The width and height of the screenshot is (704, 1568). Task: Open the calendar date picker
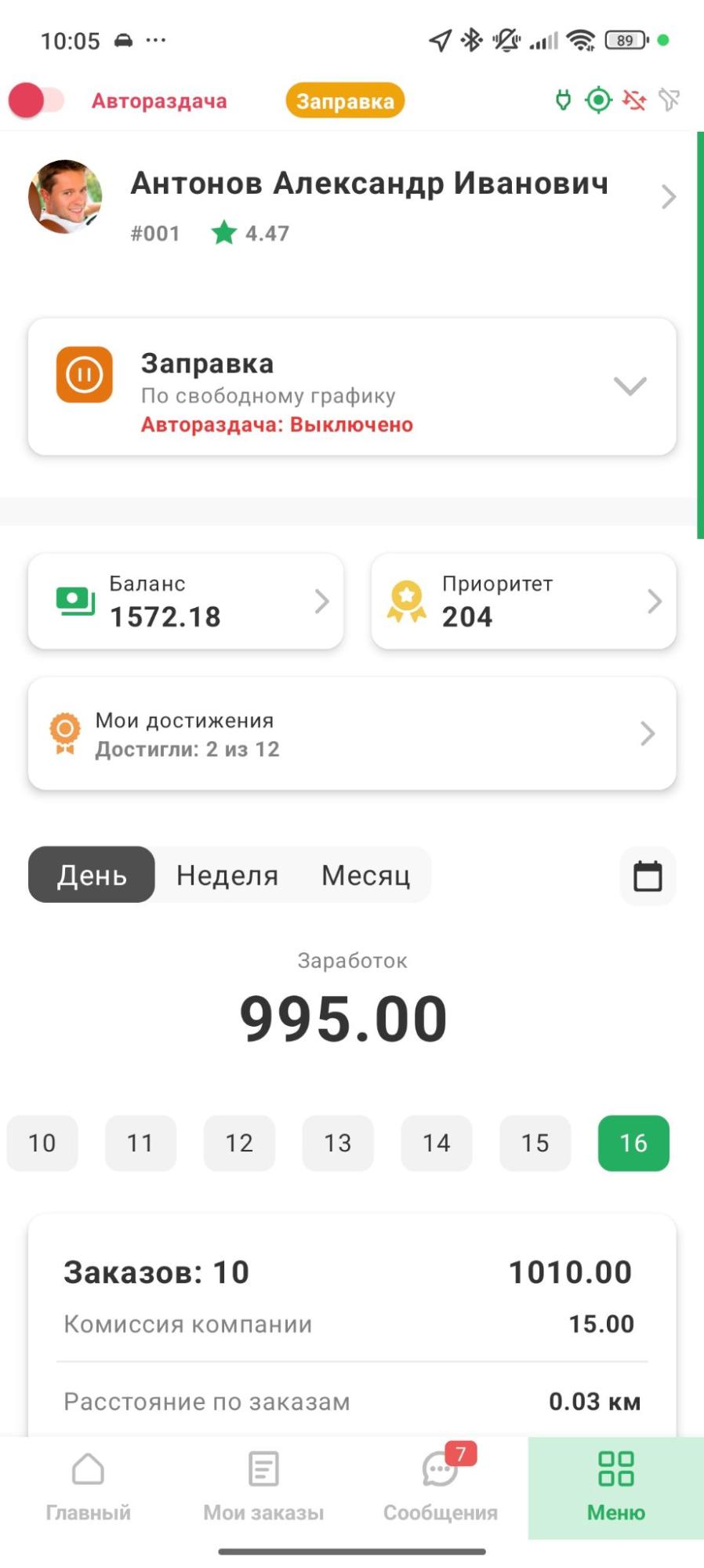click(648, 876)
